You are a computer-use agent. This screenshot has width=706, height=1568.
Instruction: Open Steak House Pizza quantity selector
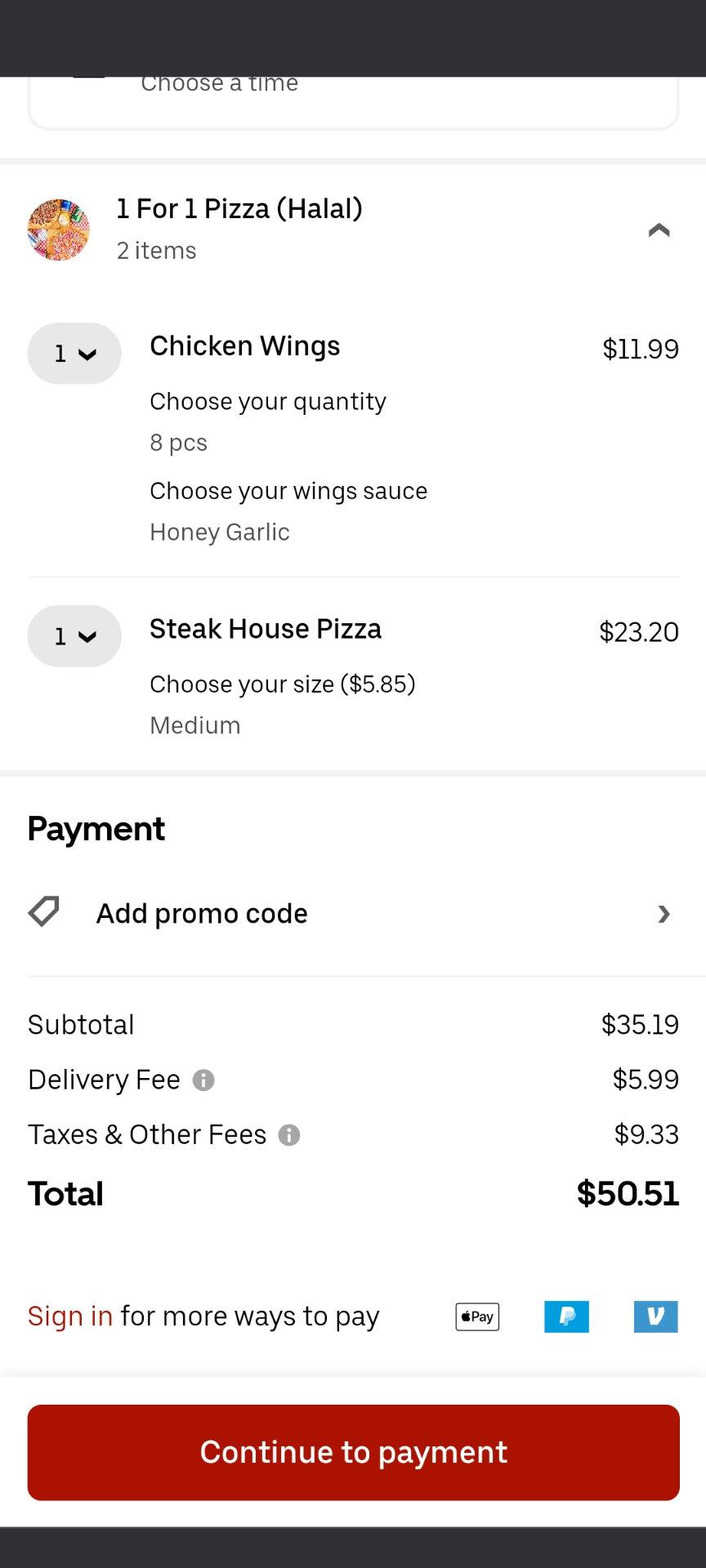click(74, 636)
